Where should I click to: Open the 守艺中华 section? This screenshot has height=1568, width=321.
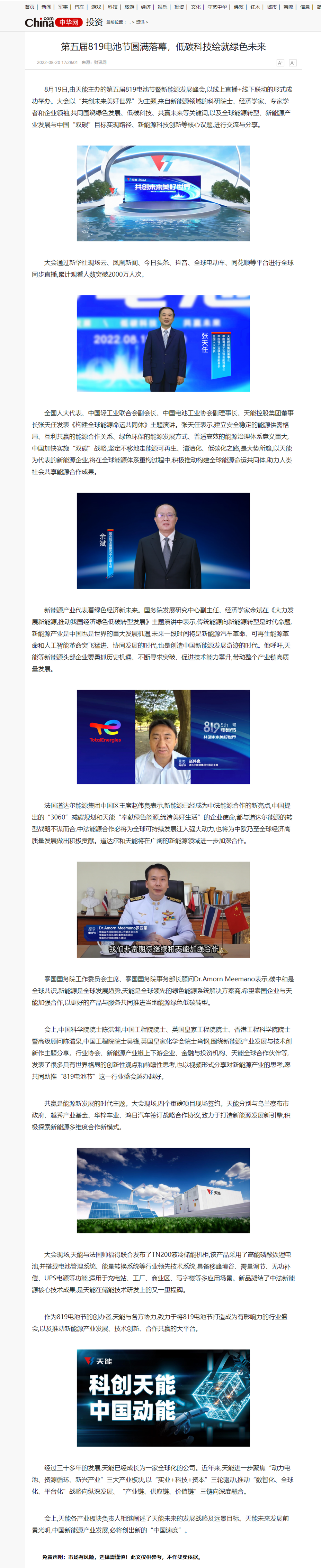coord(217,7)
